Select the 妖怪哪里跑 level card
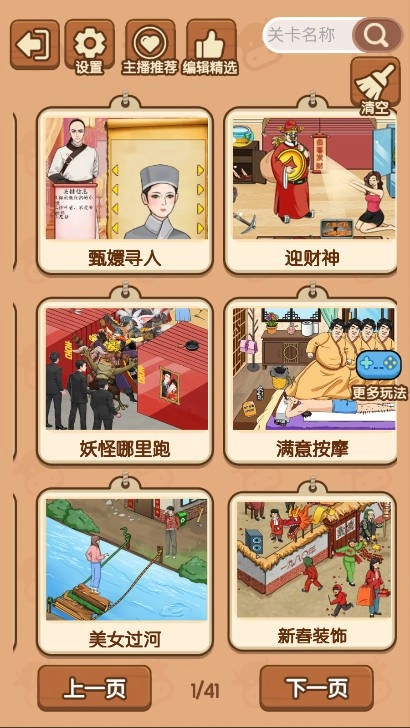Image resolution: width=410 pixels, height=728 pixels. click(125, 381)
